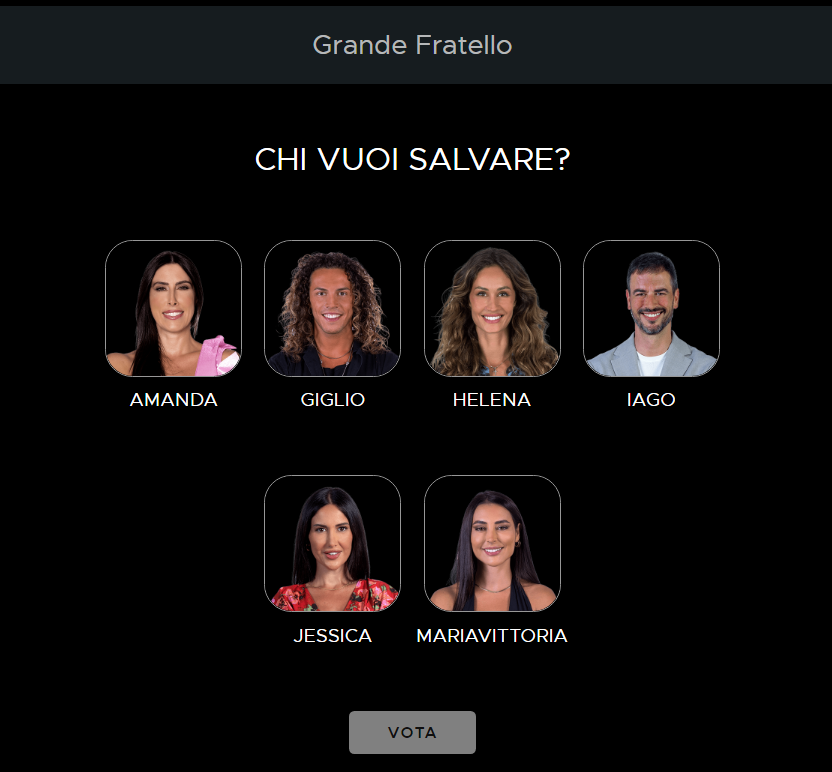Viewport: 832px width, 772px height.
Task: Select Mariavittoria's tile
Action: coord(492,544)
